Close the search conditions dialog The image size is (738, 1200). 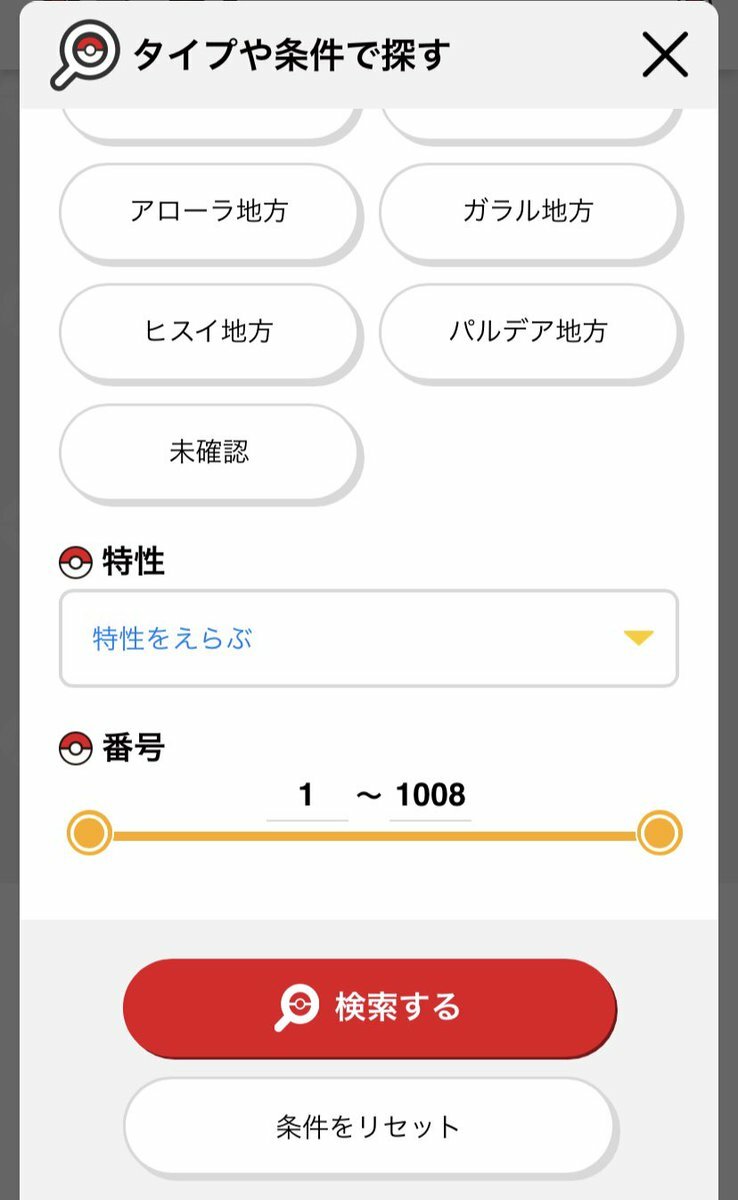click(x=665, y=54)
